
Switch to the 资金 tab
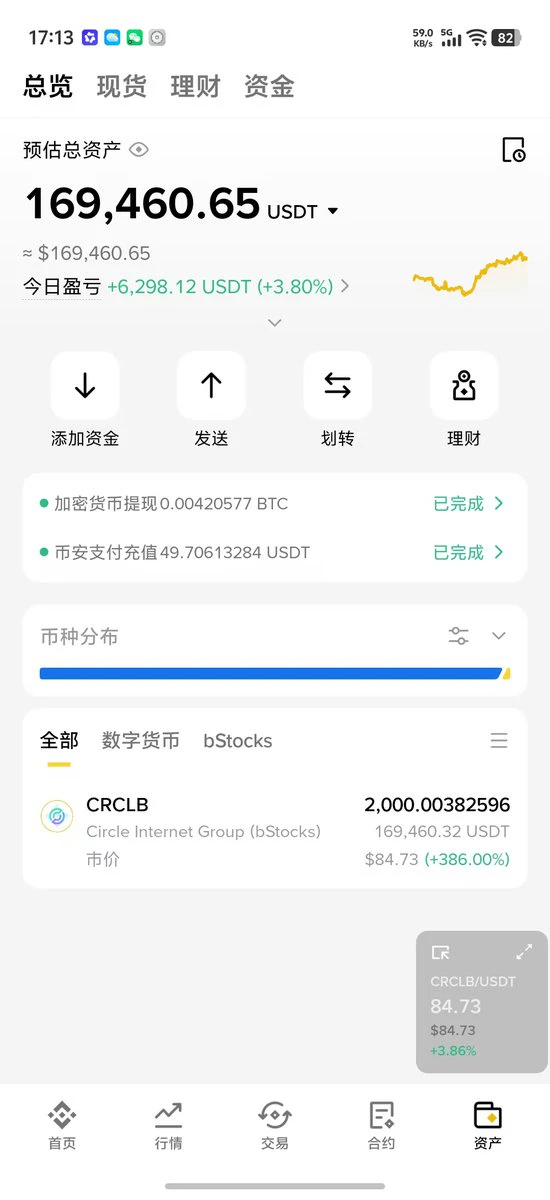click(269, 87)
